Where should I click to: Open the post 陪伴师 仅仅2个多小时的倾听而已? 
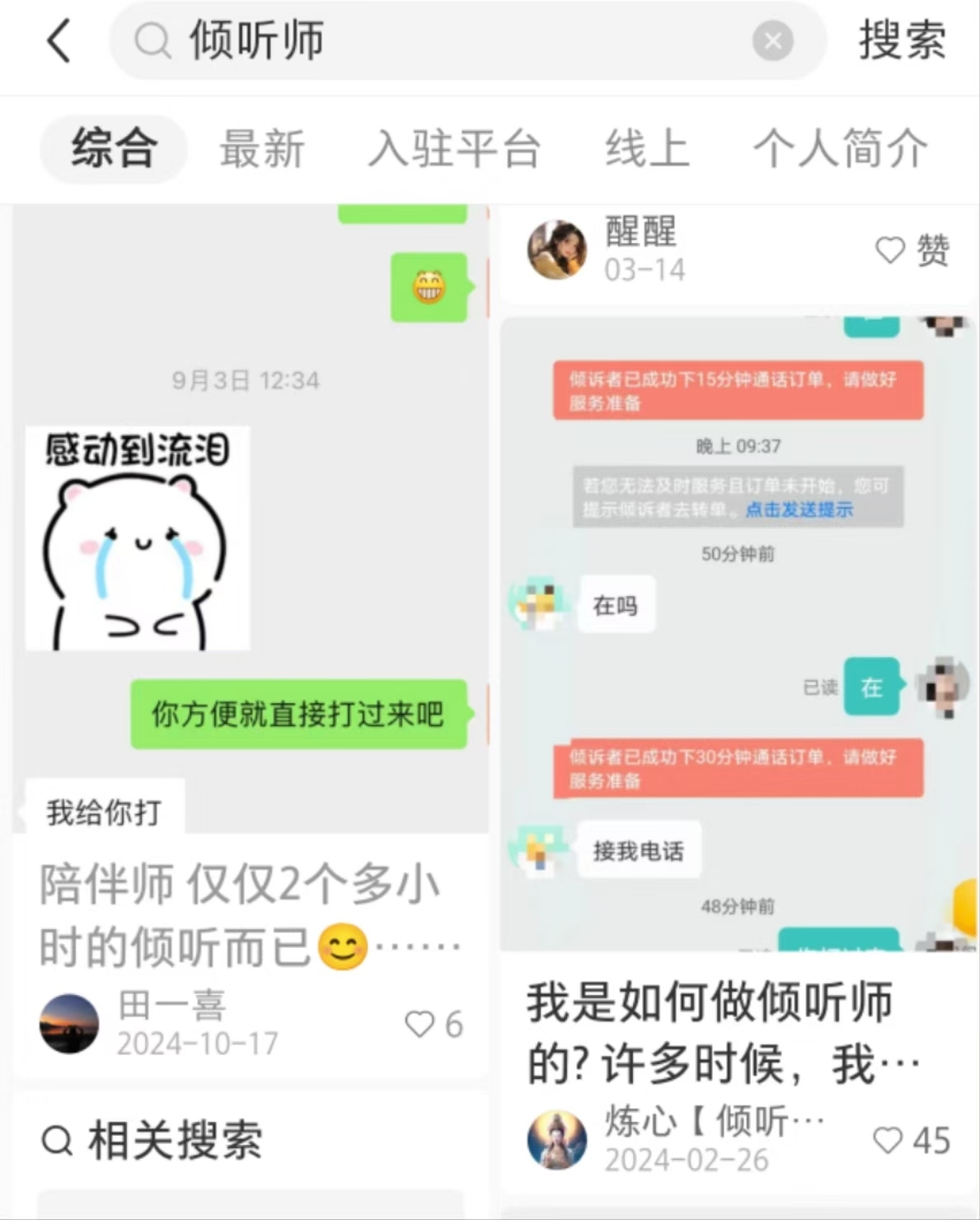coord(239,915)
